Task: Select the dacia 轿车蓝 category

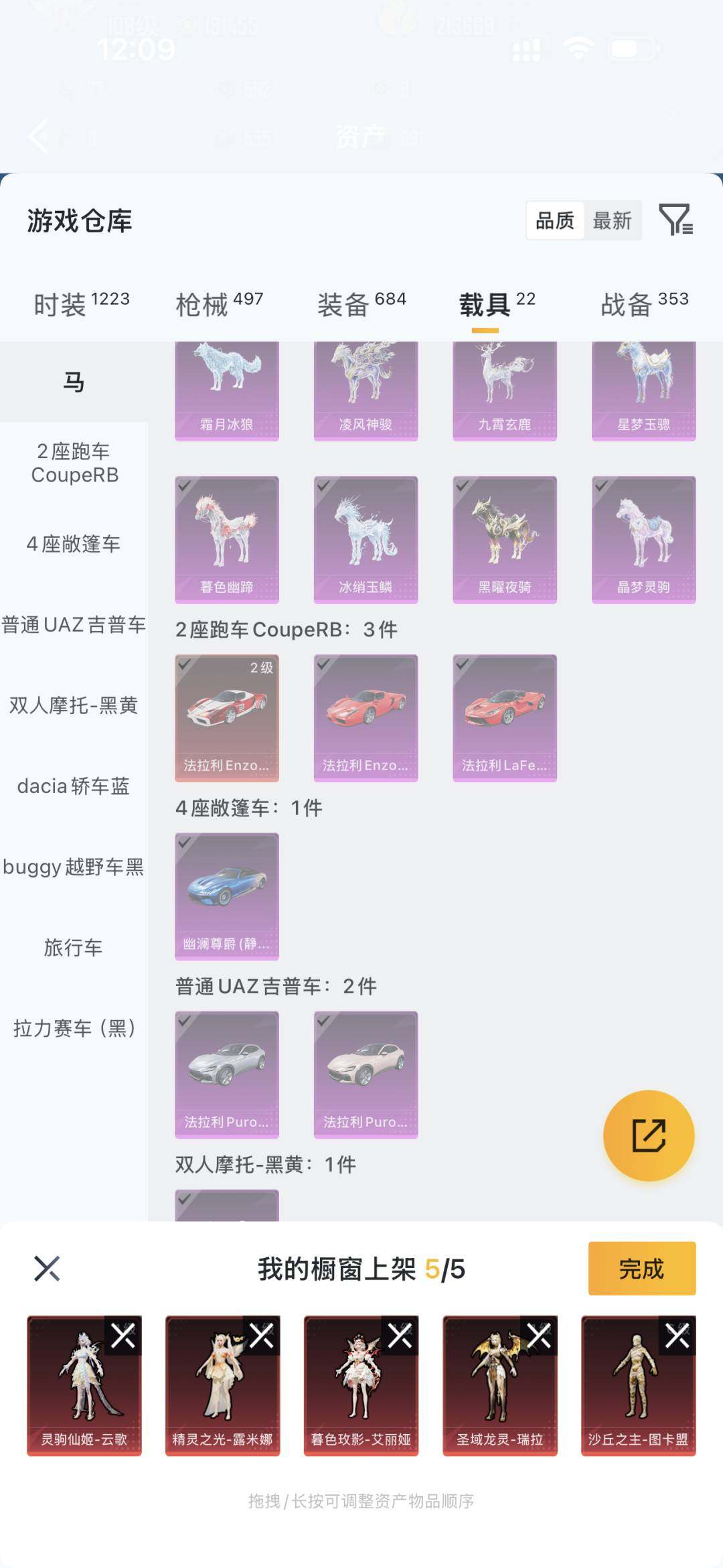Action: point(74,786)
